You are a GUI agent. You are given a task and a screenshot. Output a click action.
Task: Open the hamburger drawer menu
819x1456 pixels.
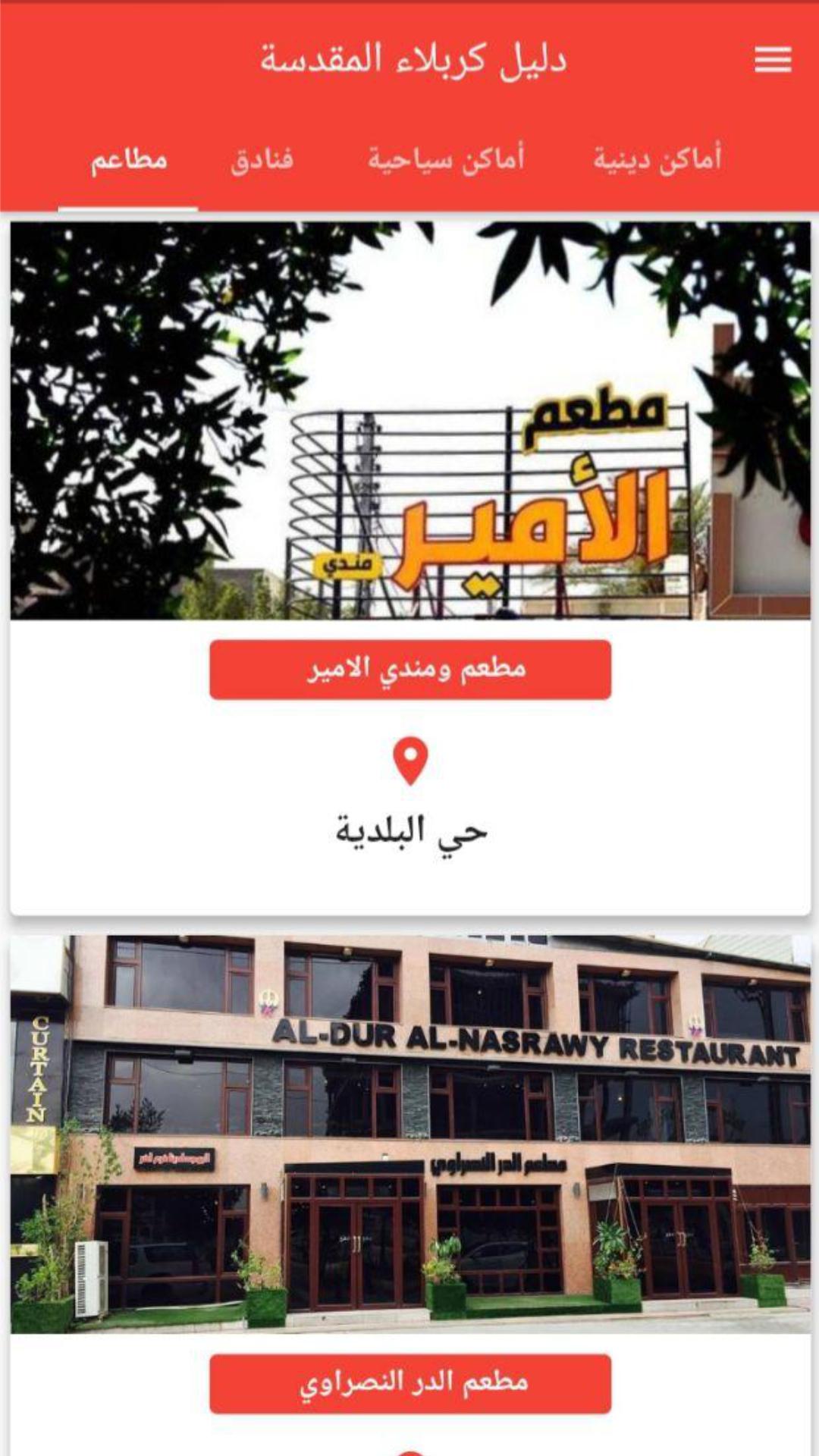pyautogui.click(x=773, y=59)
